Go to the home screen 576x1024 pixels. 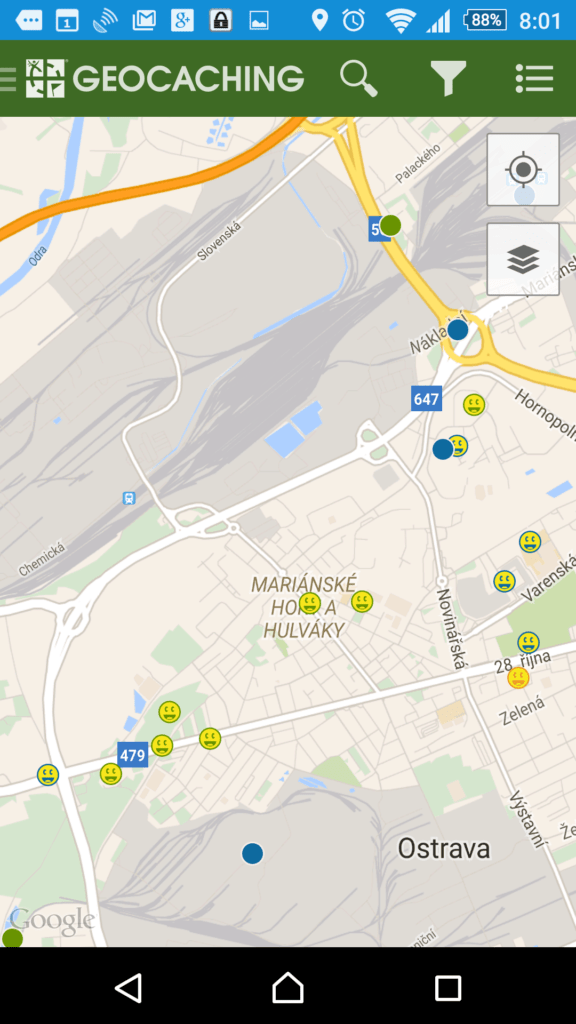[288, 987]
